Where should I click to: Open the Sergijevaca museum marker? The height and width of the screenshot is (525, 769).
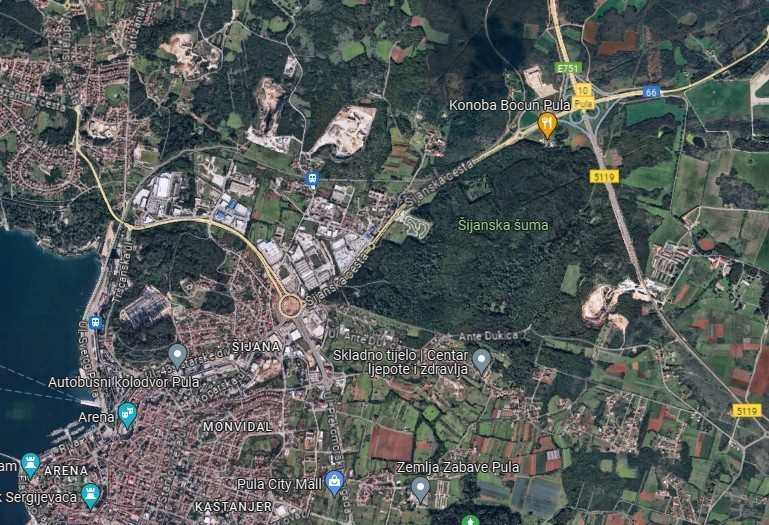91,494
